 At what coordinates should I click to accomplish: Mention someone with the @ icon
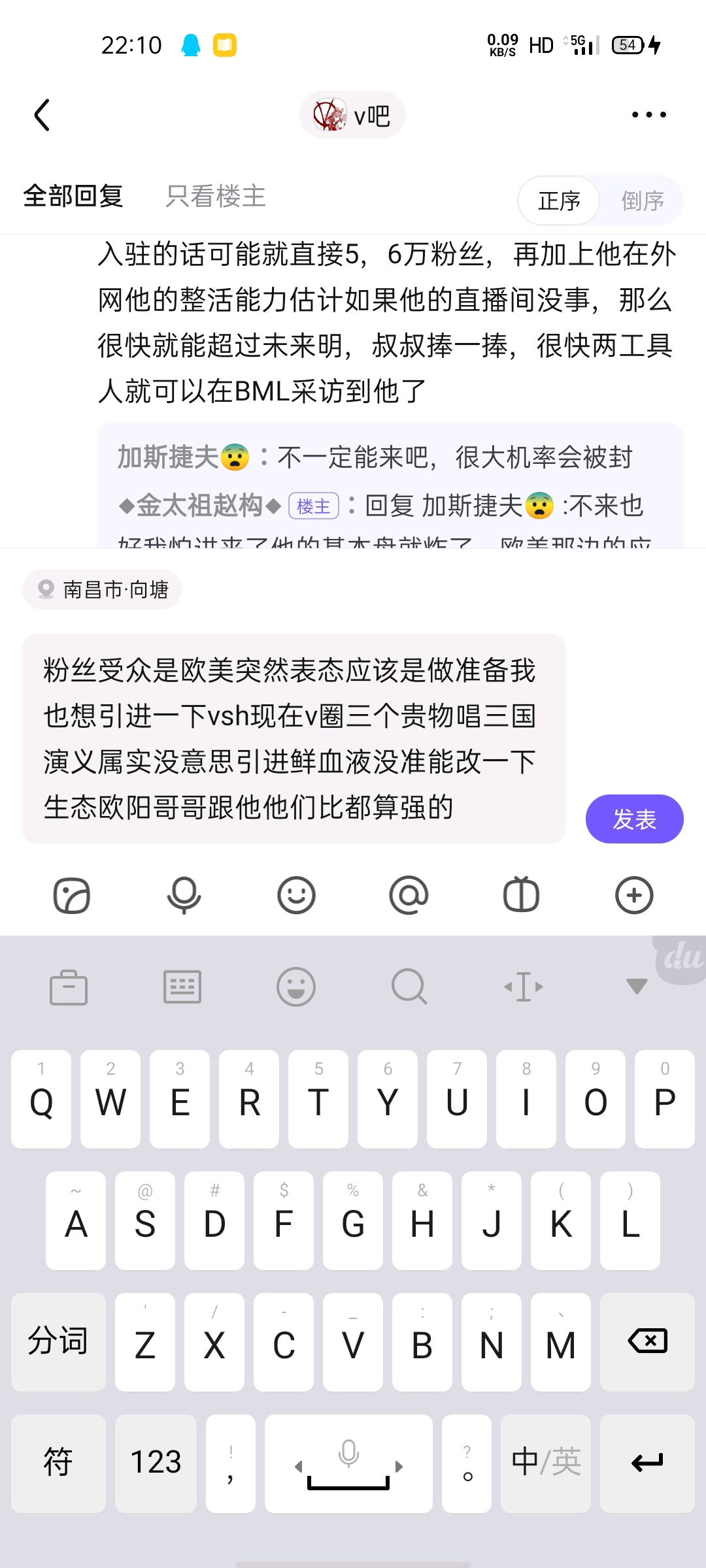[409, 895]
